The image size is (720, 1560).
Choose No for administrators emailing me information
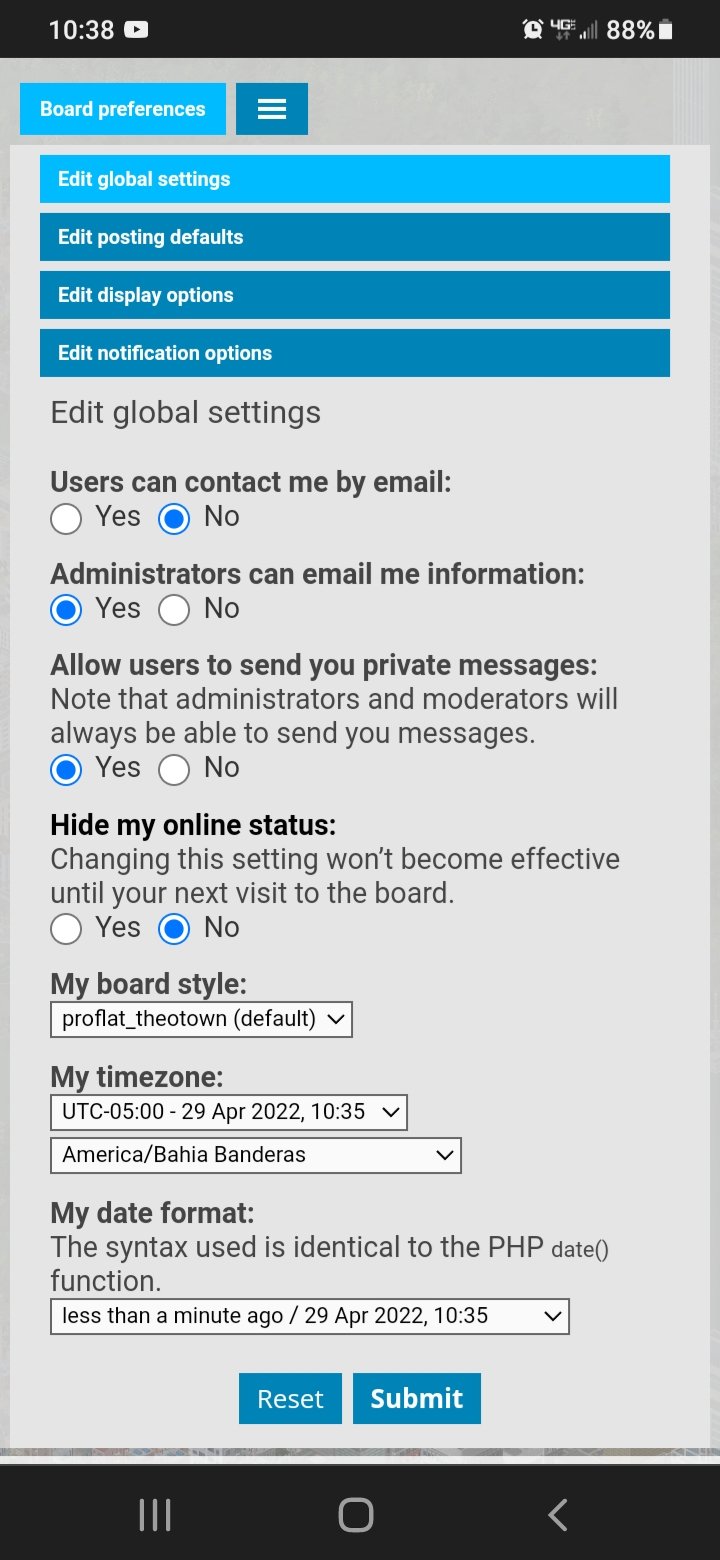point(174,610)
